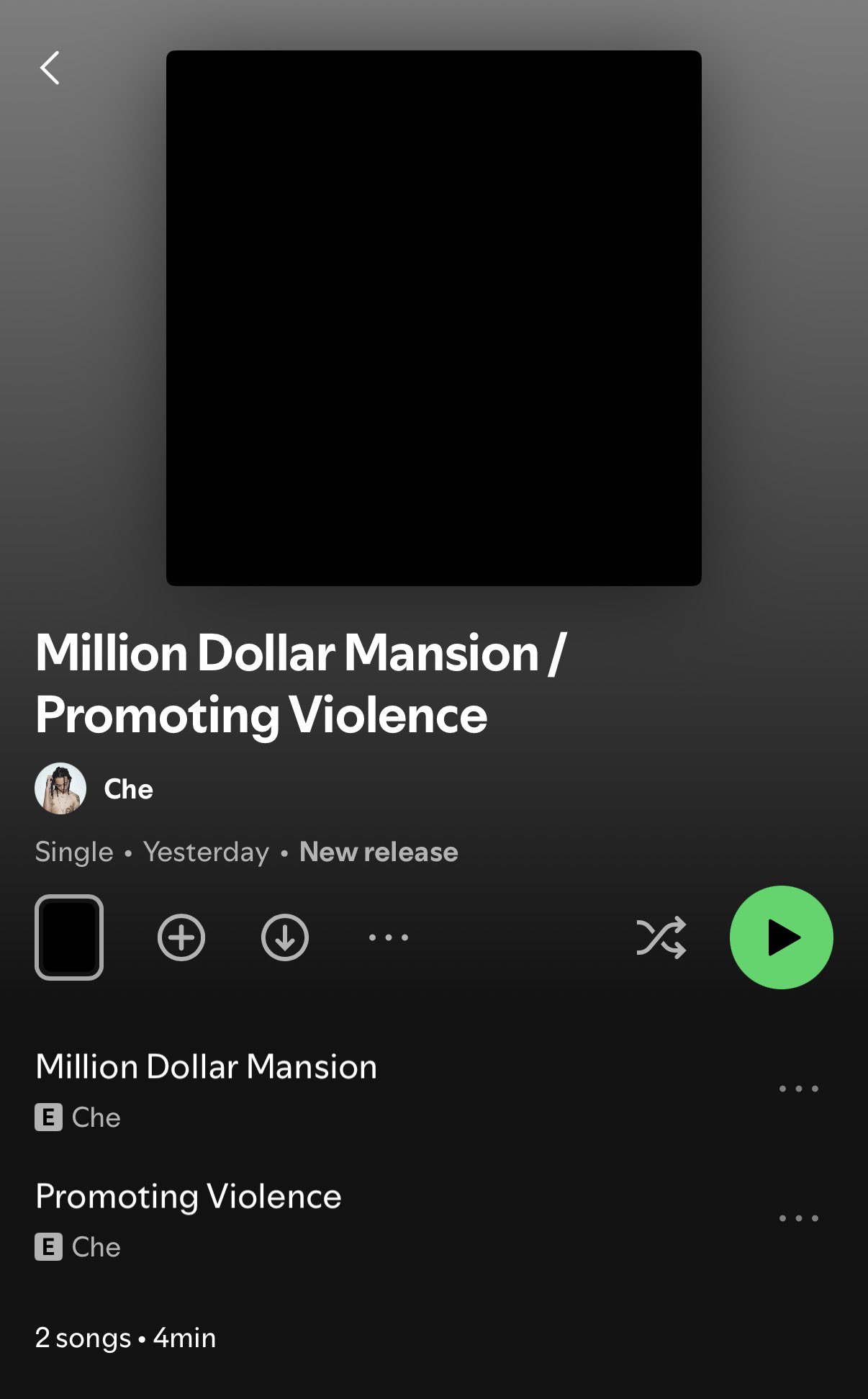Open more options for Million Dollar Mansion

point(799,1089)
